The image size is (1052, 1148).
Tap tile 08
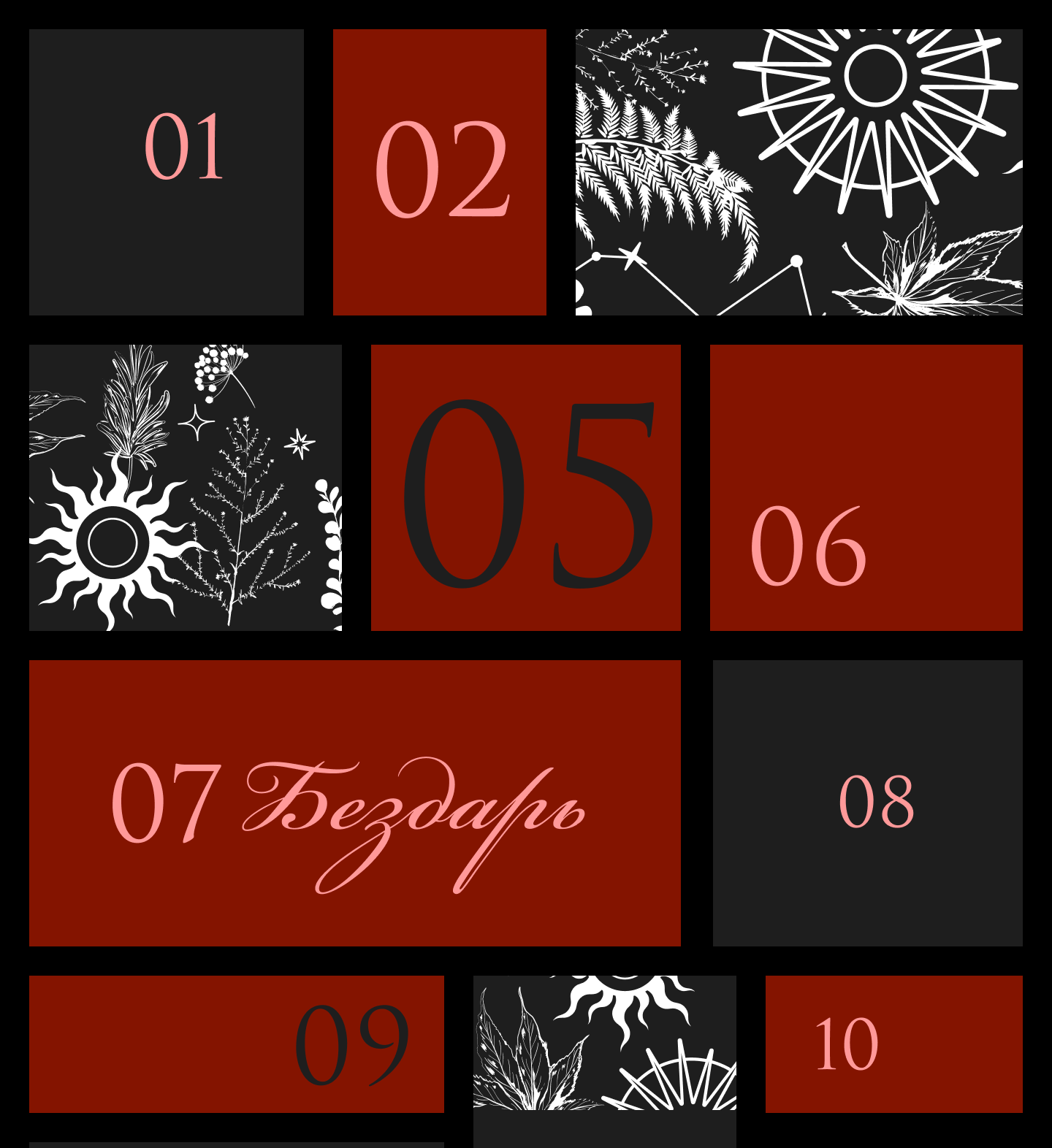(x=868, y=803)
